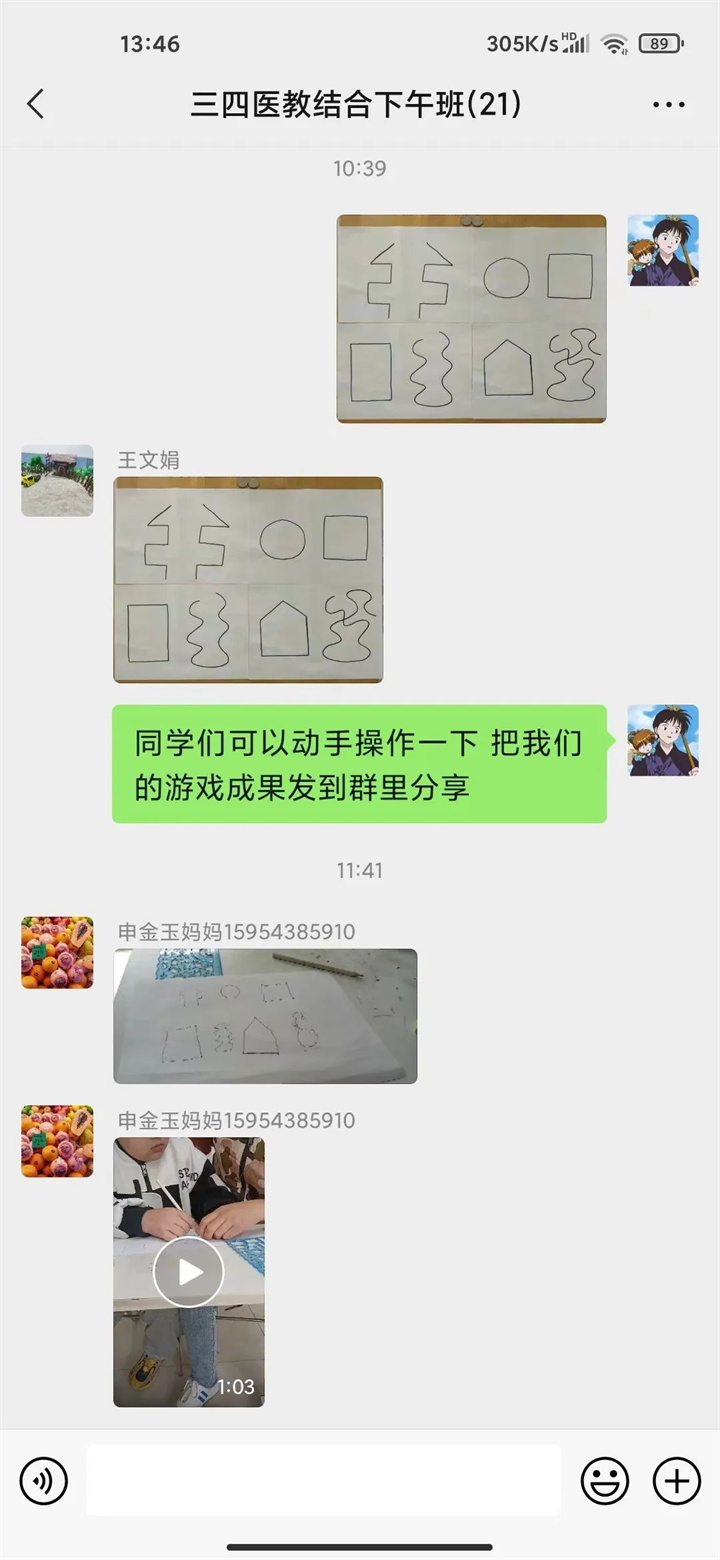
Task: Switch to voice message input
Action: point(44,1480)
